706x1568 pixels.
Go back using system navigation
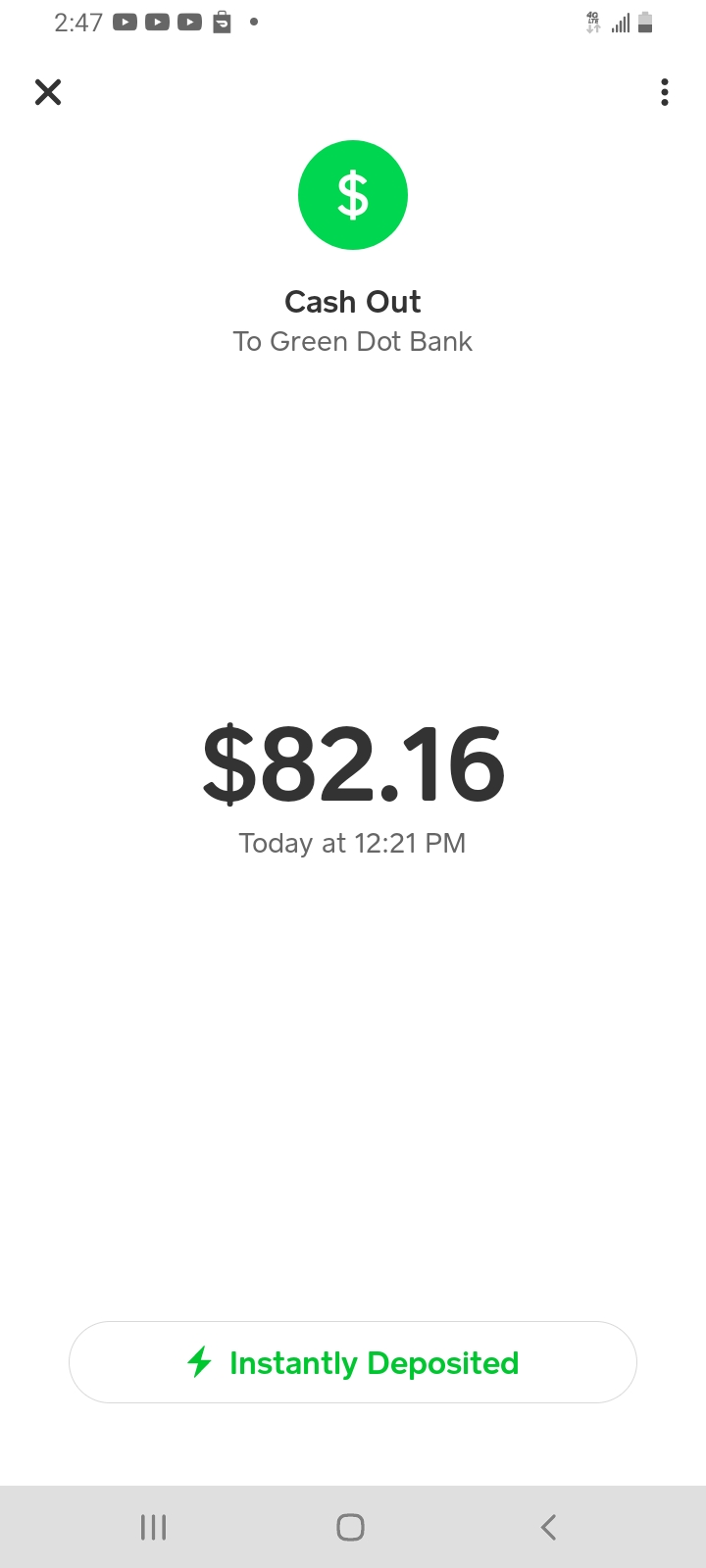(549, 1527)
